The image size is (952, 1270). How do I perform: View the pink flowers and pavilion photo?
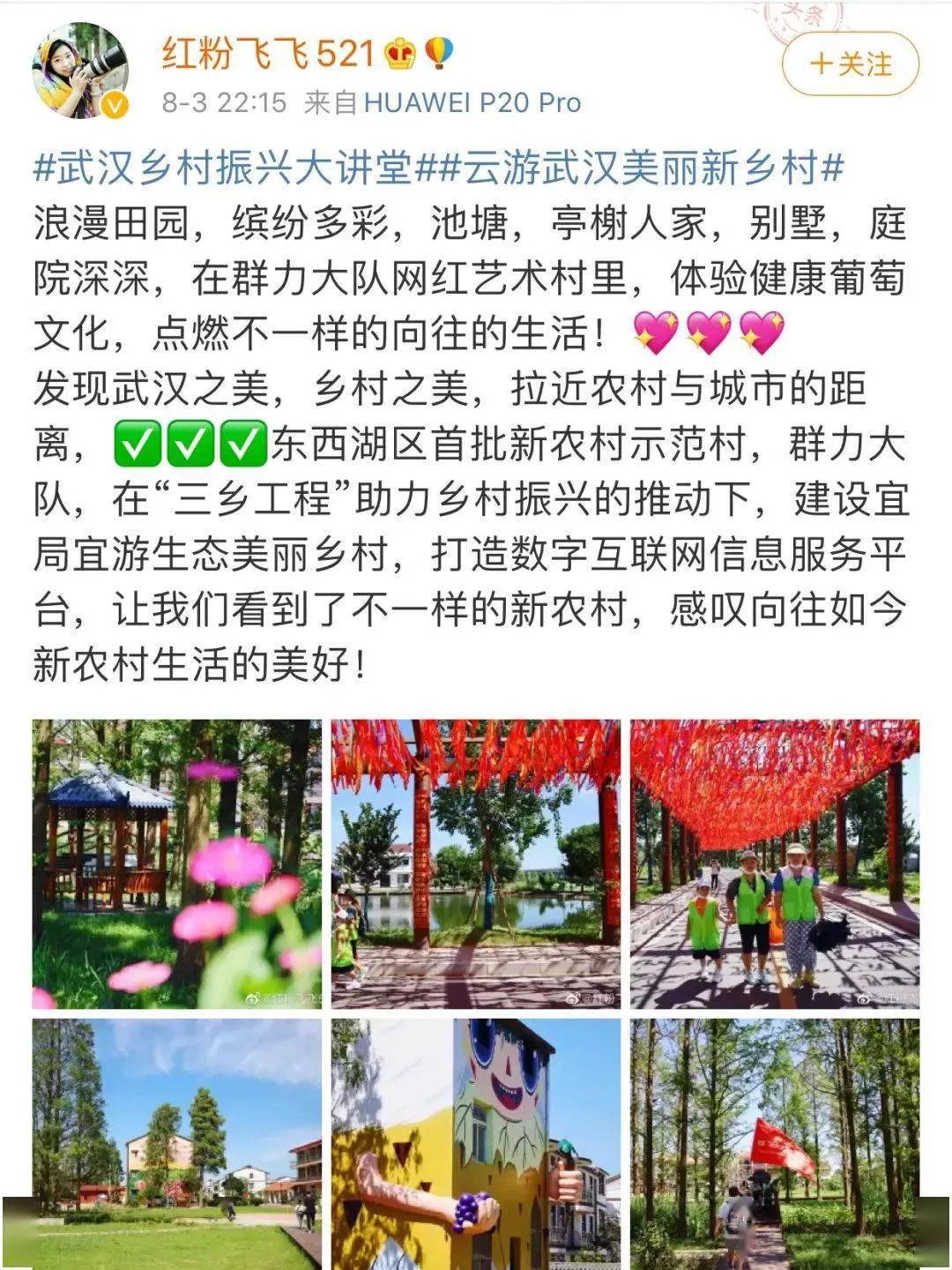176,863
